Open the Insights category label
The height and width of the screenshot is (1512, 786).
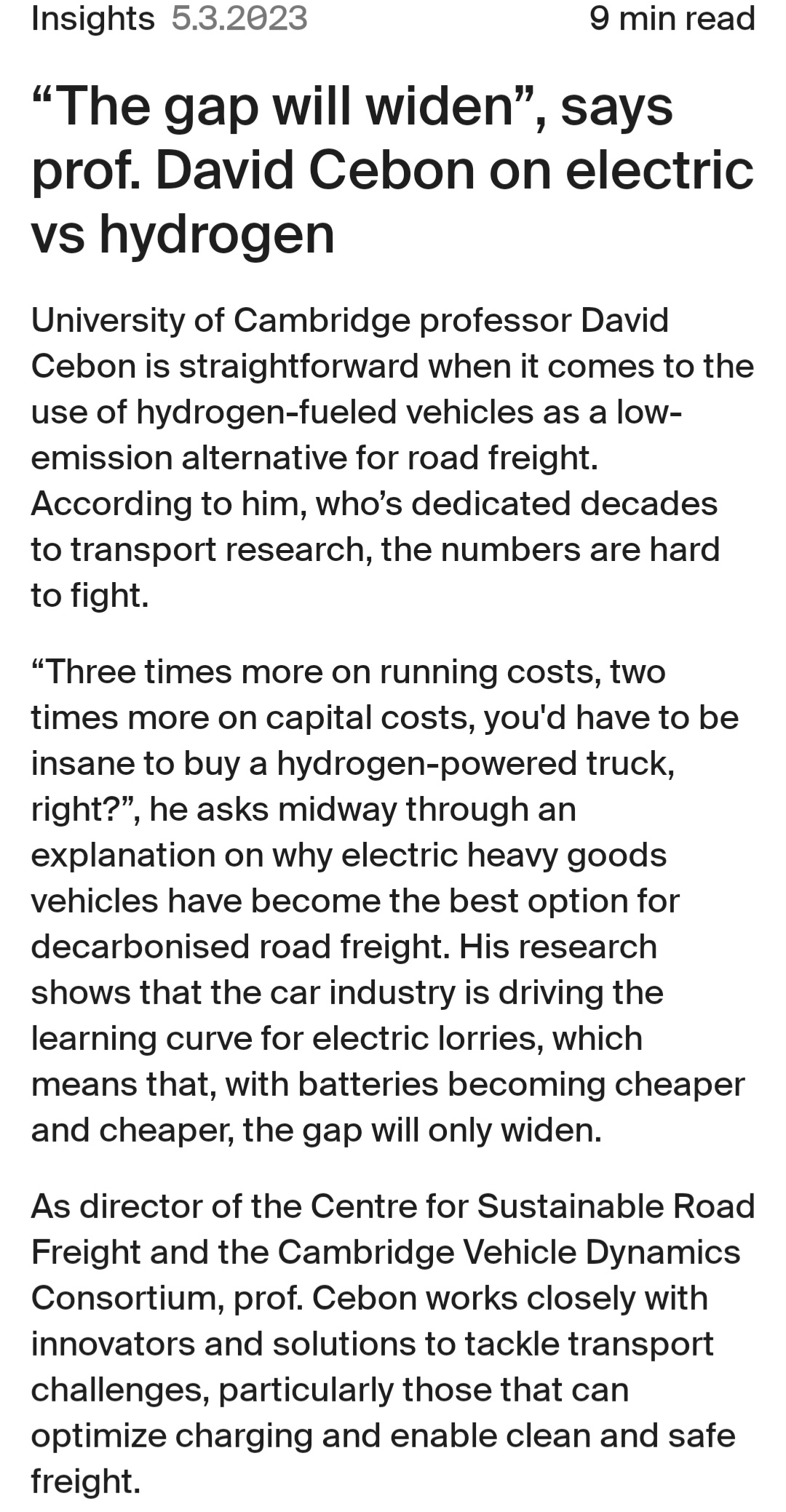click(x=92, y=18)
